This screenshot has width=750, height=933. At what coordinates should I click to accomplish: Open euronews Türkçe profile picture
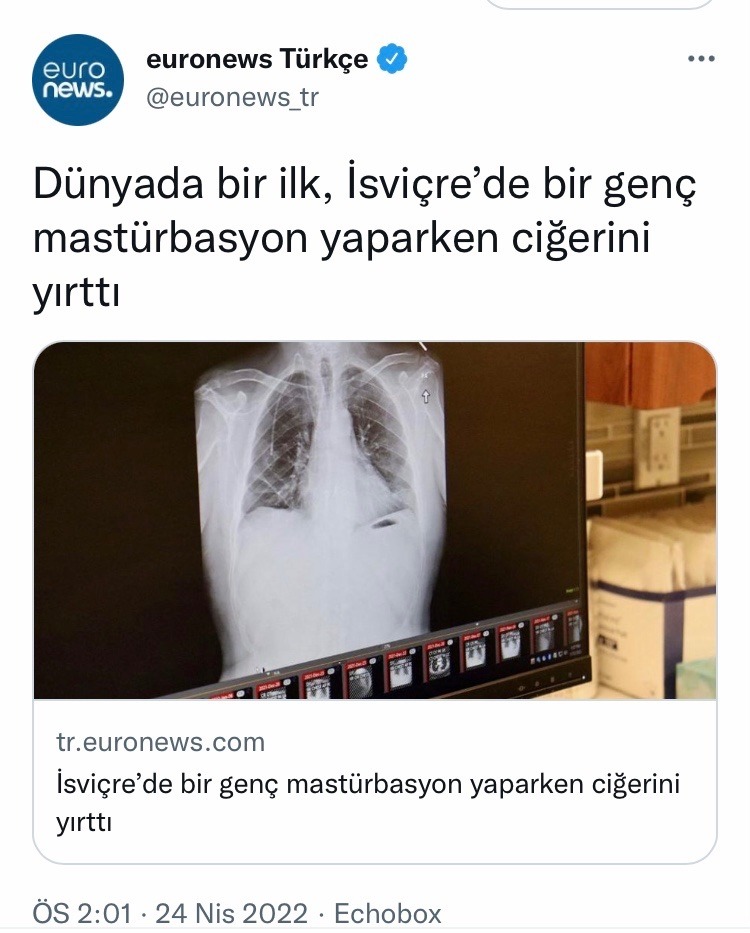78,80
